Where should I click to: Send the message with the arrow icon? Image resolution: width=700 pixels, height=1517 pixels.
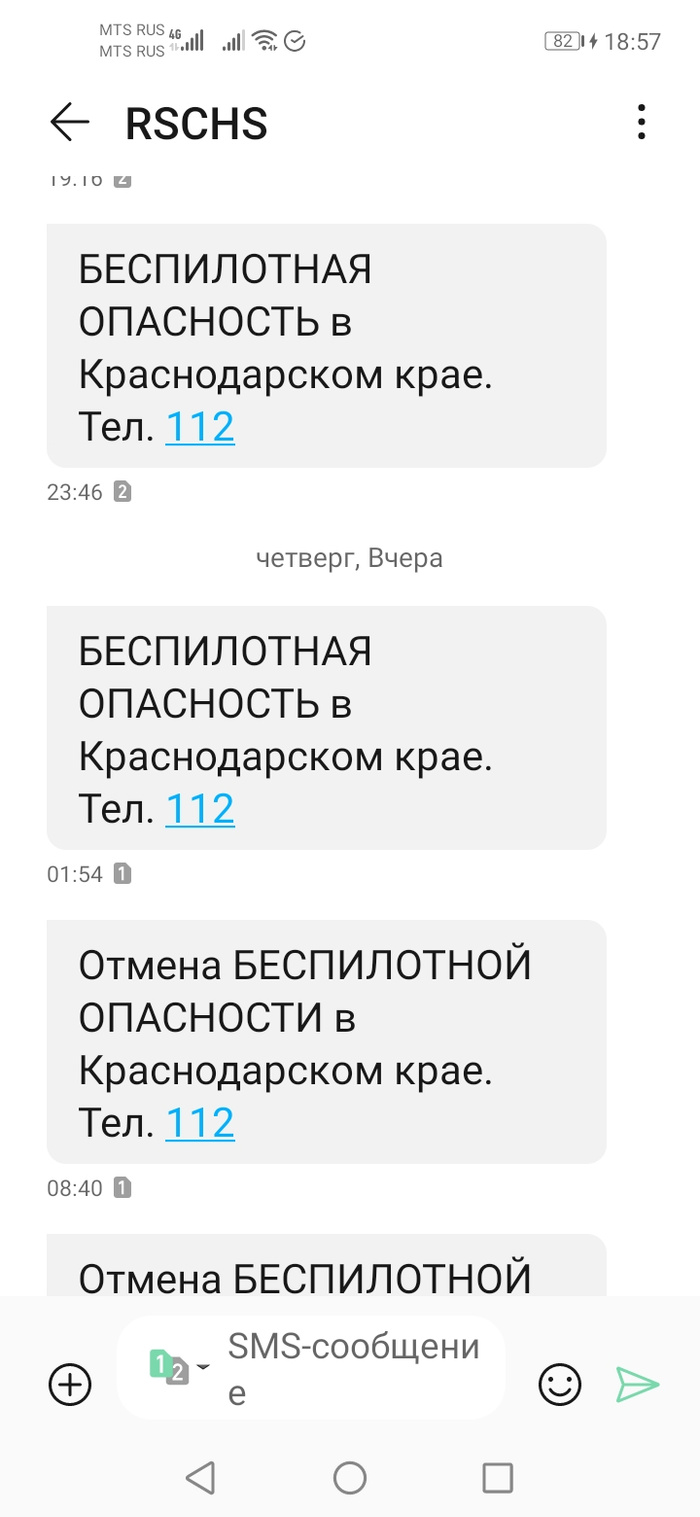637,1385
